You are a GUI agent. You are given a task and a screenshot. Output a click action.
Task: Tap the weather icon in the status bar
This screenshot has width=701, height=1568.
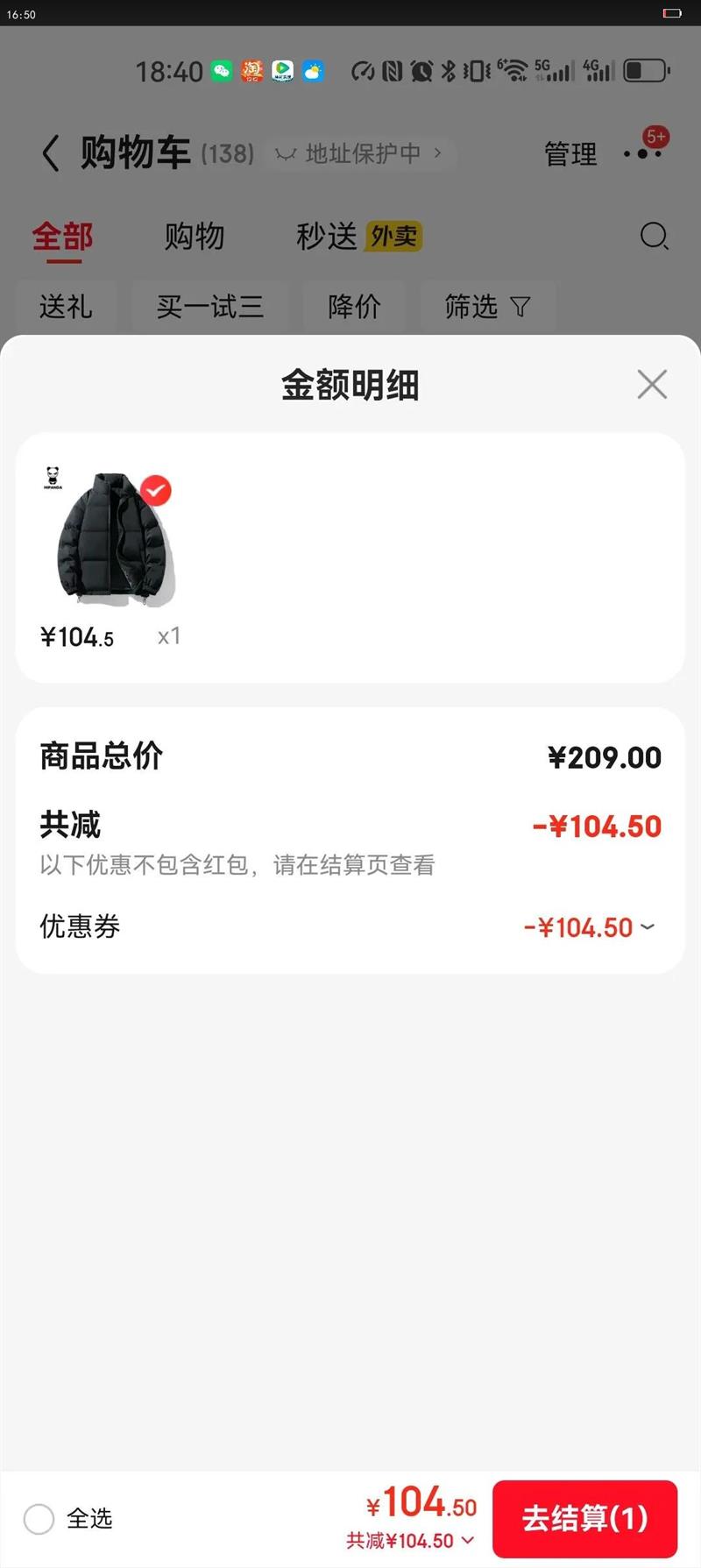tap(312, 70)
